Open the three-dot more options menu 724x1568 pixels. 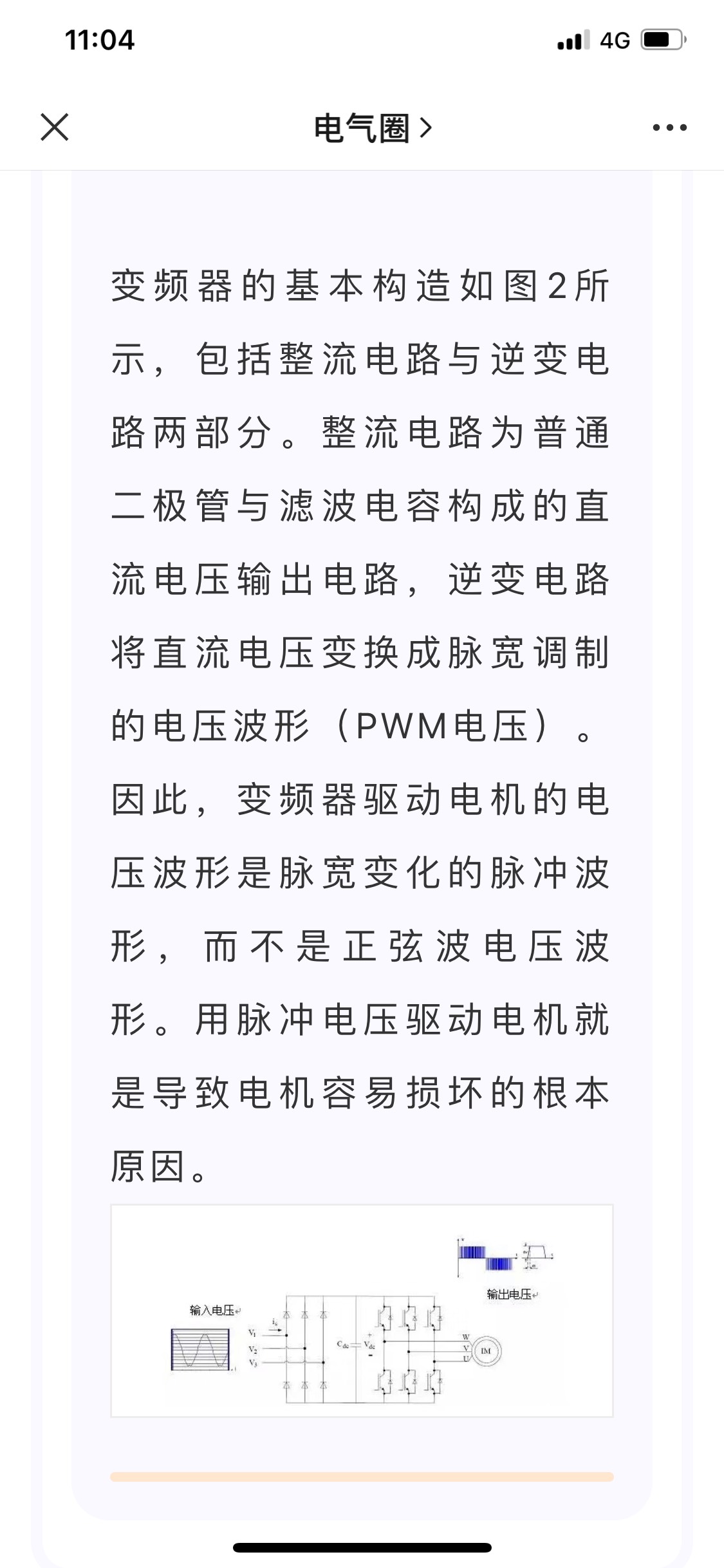point(669,127)
